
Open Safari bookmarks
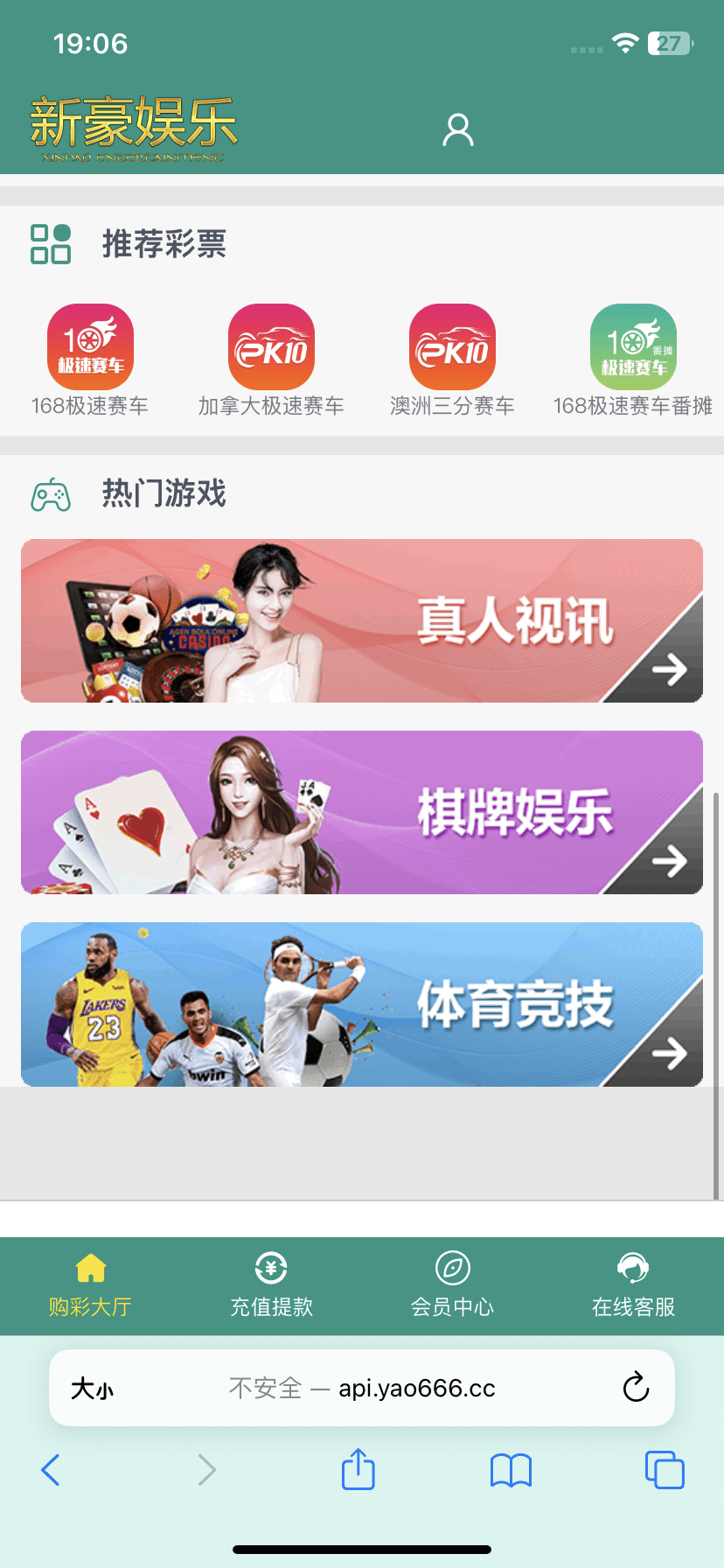coord(512,1470)
